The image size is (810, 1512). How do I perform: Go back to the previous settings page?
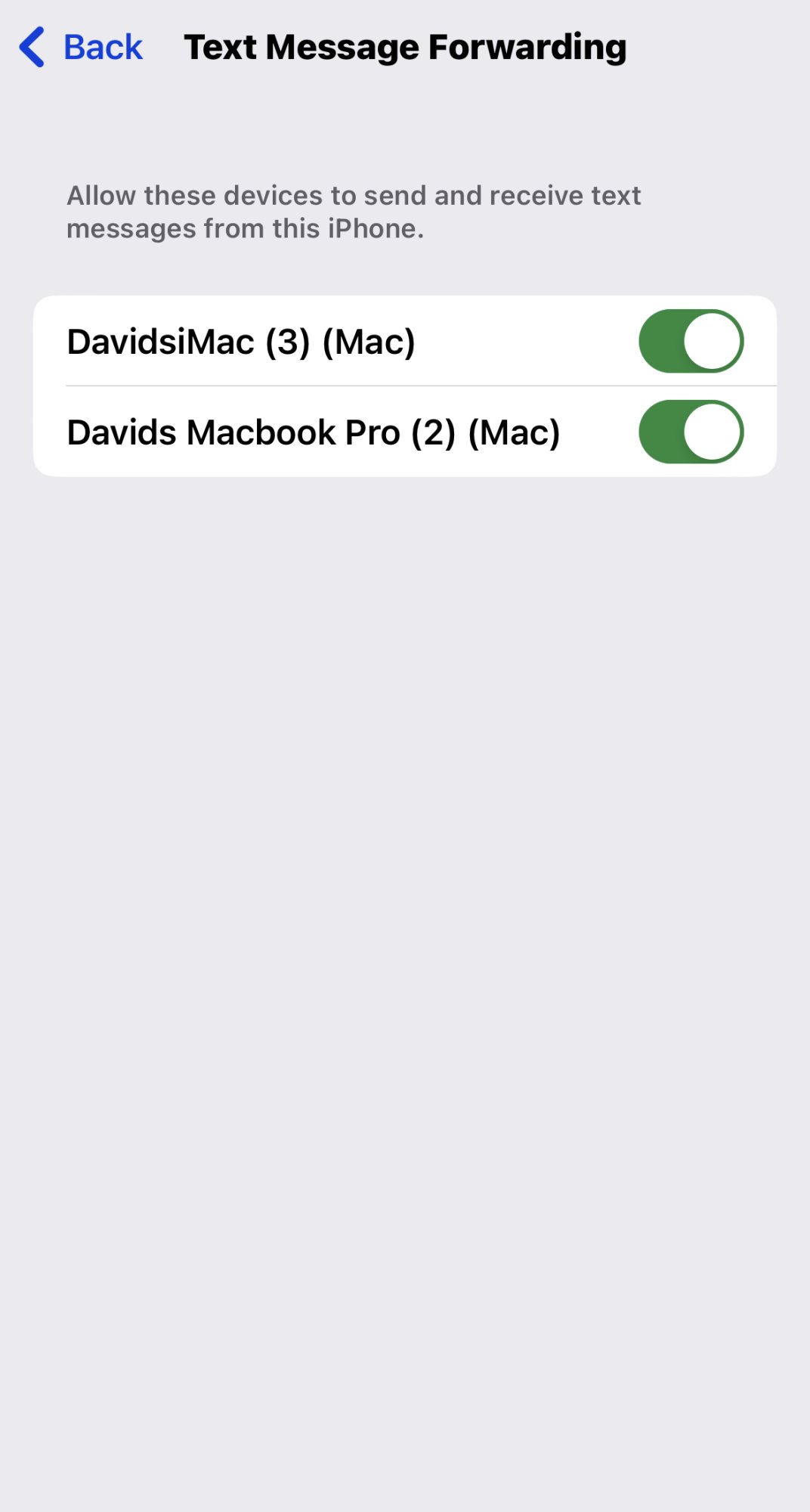[x=82, y=48]
